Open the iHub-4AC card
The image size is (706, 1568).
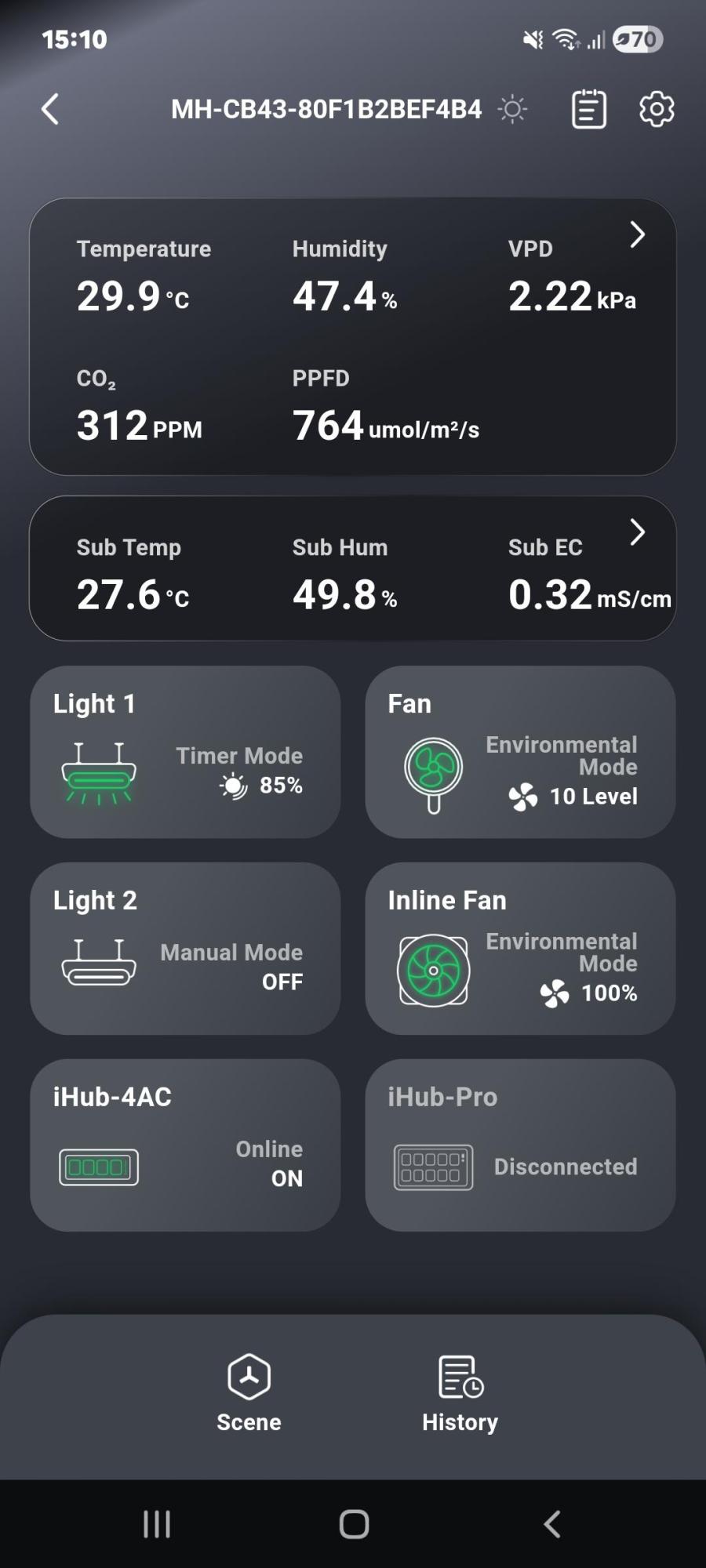(185, 1145)
